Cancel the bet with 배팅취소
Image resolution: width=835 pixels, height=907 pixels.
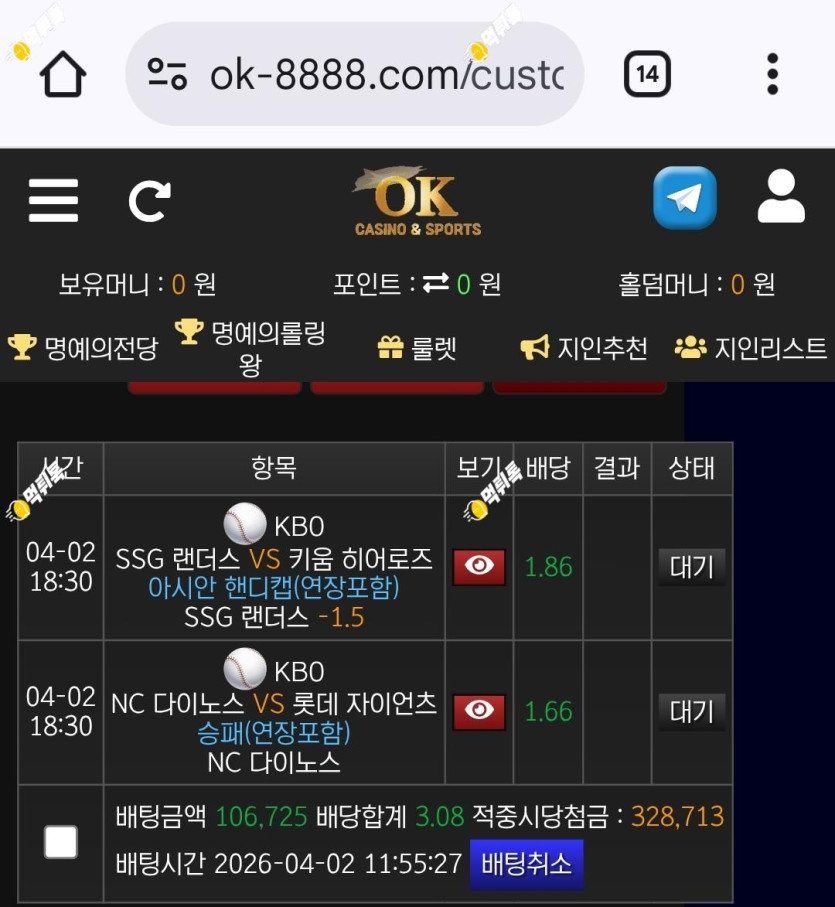tap(526, 865)
